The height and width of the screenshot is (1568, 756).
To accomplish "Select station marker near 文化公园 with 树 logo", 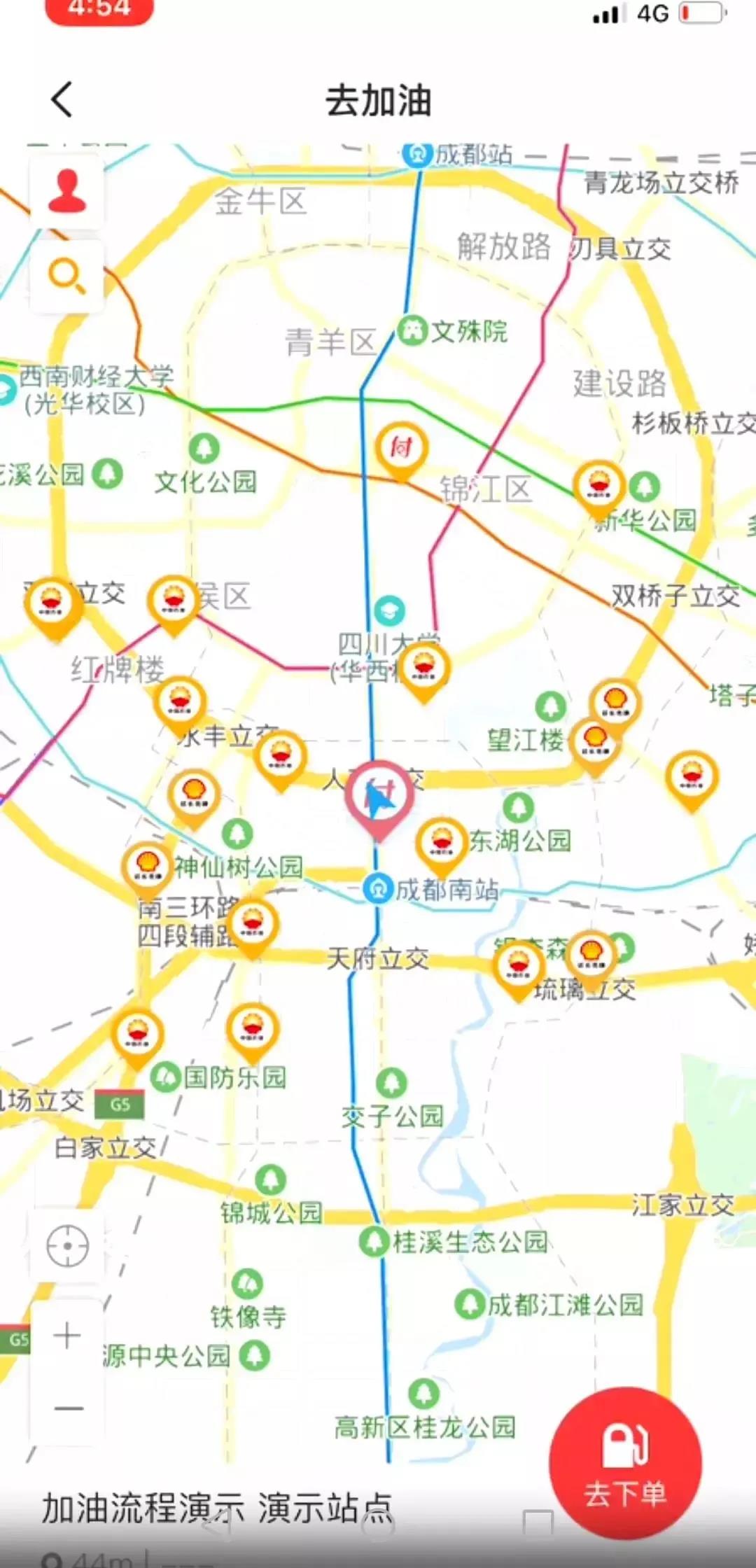I will click(400, 449).
